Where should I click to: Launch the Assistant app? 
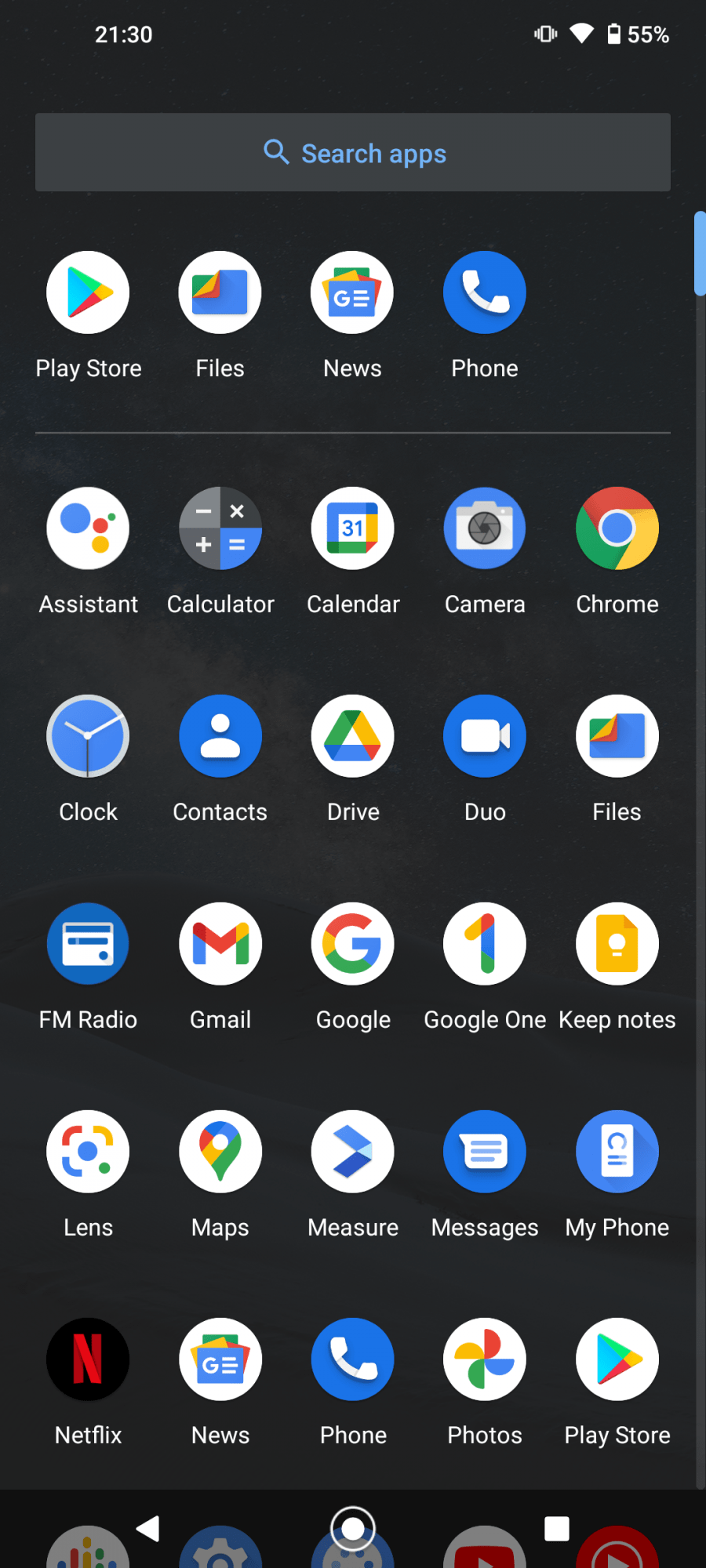tap(88, 528)
